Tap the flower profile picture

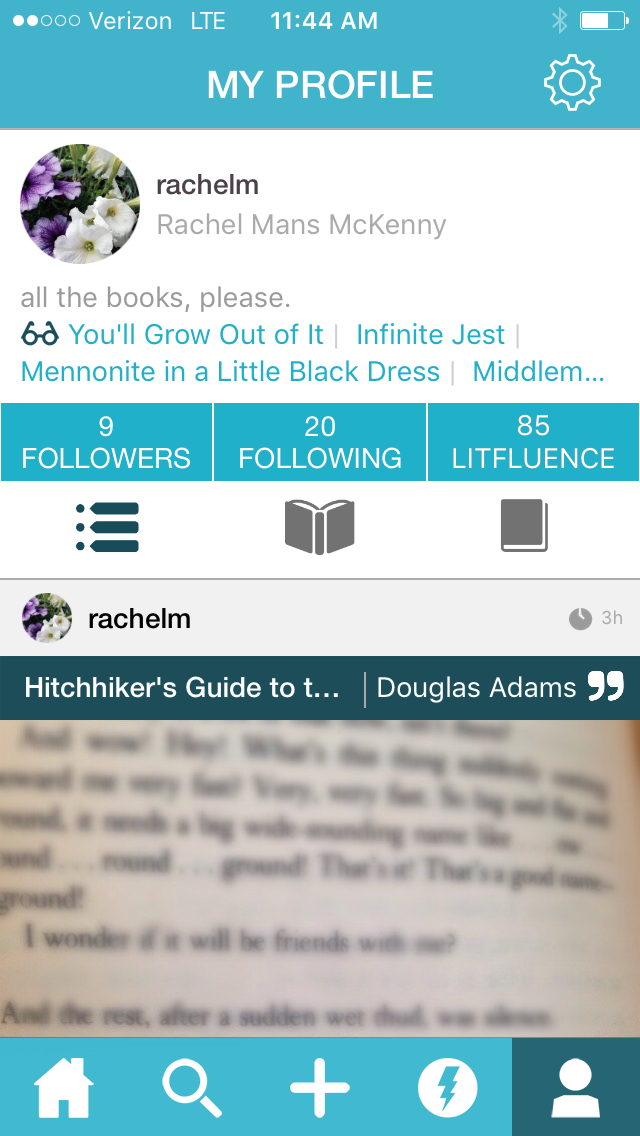[x=80, y=204]
